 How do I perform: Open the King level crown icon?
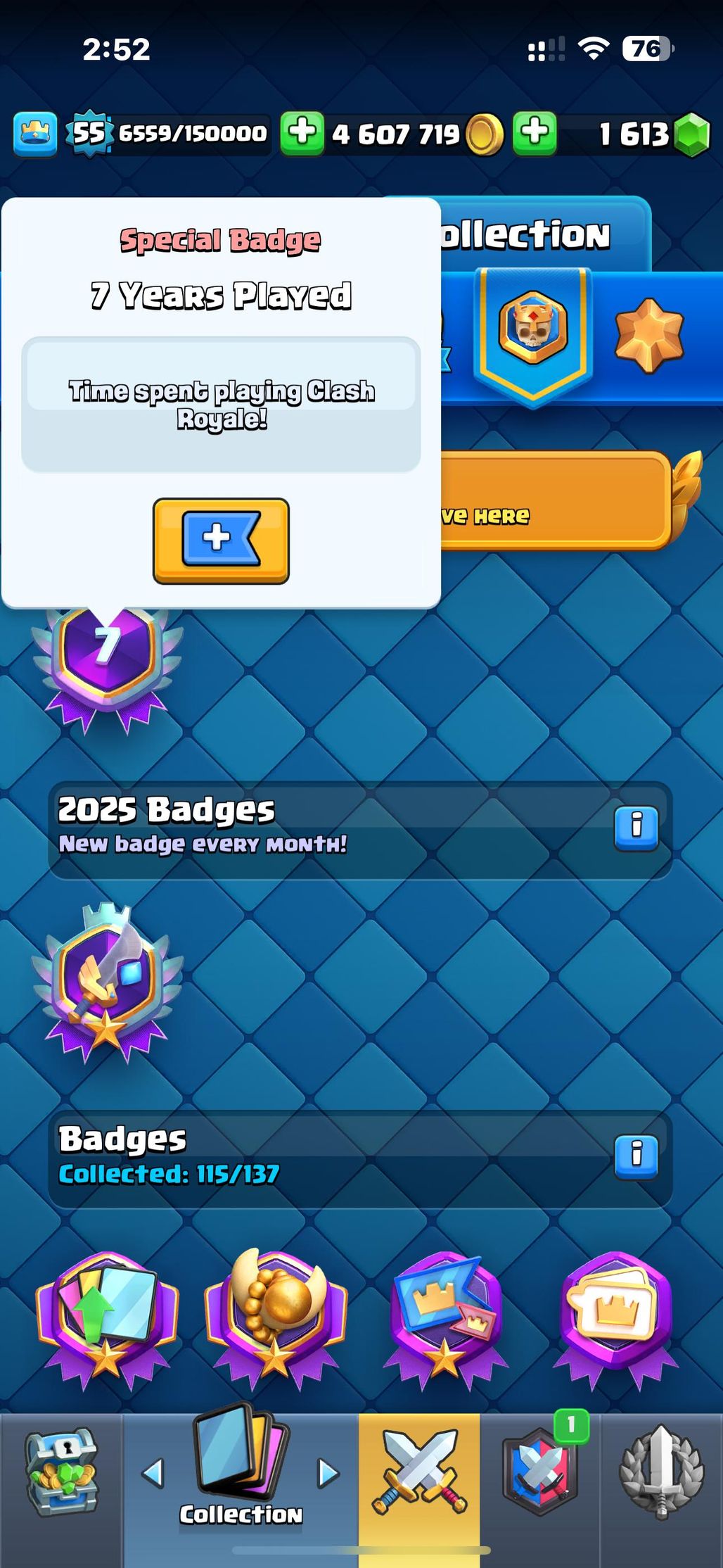35,132
